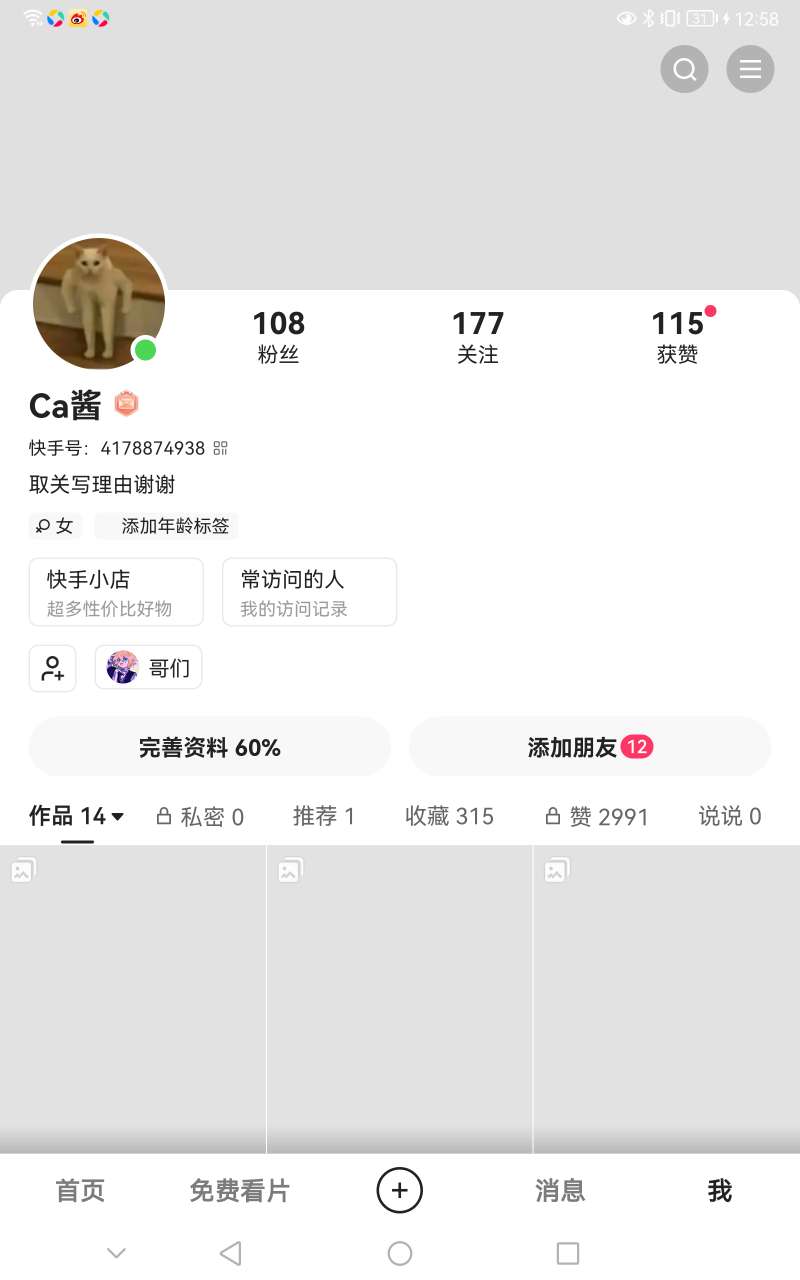The width and height of the screenshot is (800, 1280).
Task: Open the hamburger menu at top right
Action: click(x=750, y=70)
